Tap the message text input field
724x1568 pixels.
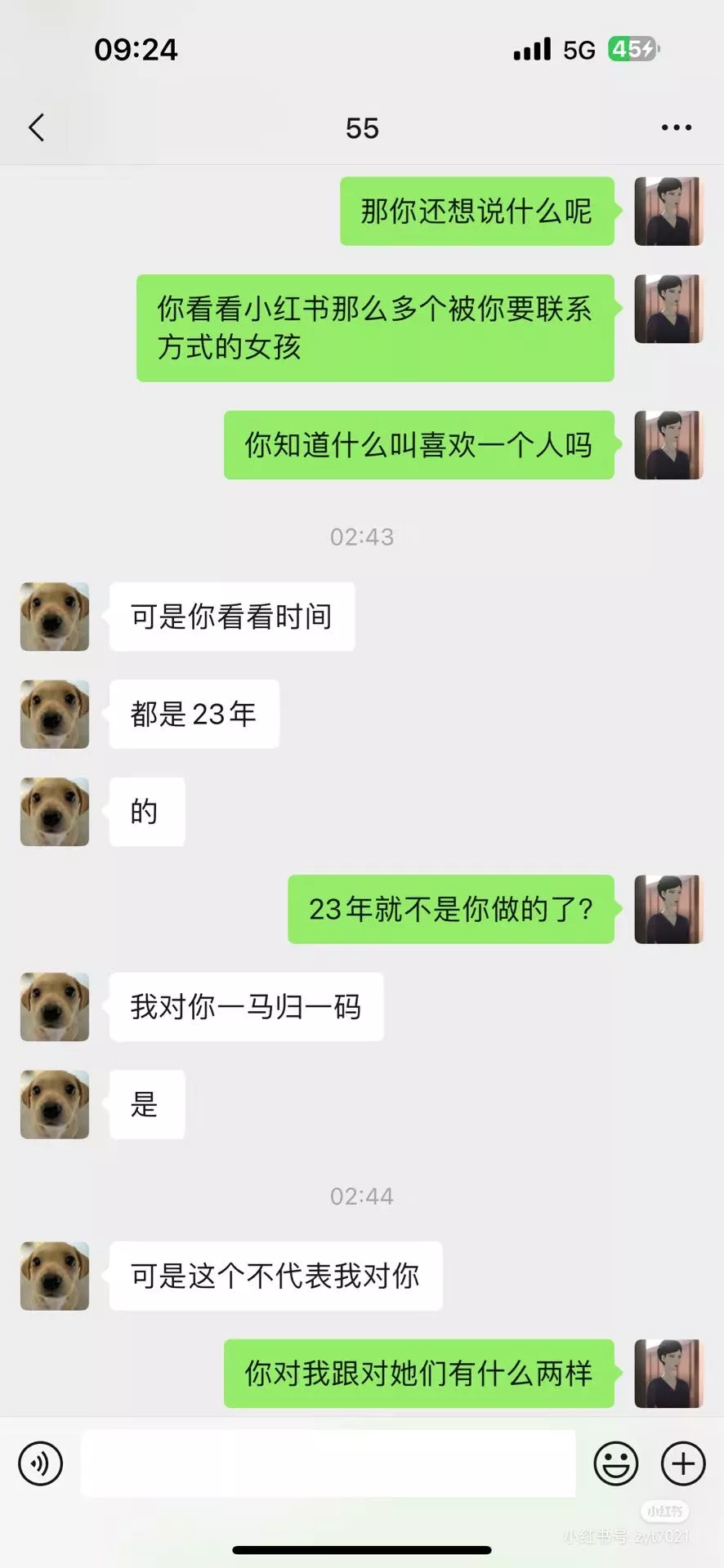[x=328, y=1463]
